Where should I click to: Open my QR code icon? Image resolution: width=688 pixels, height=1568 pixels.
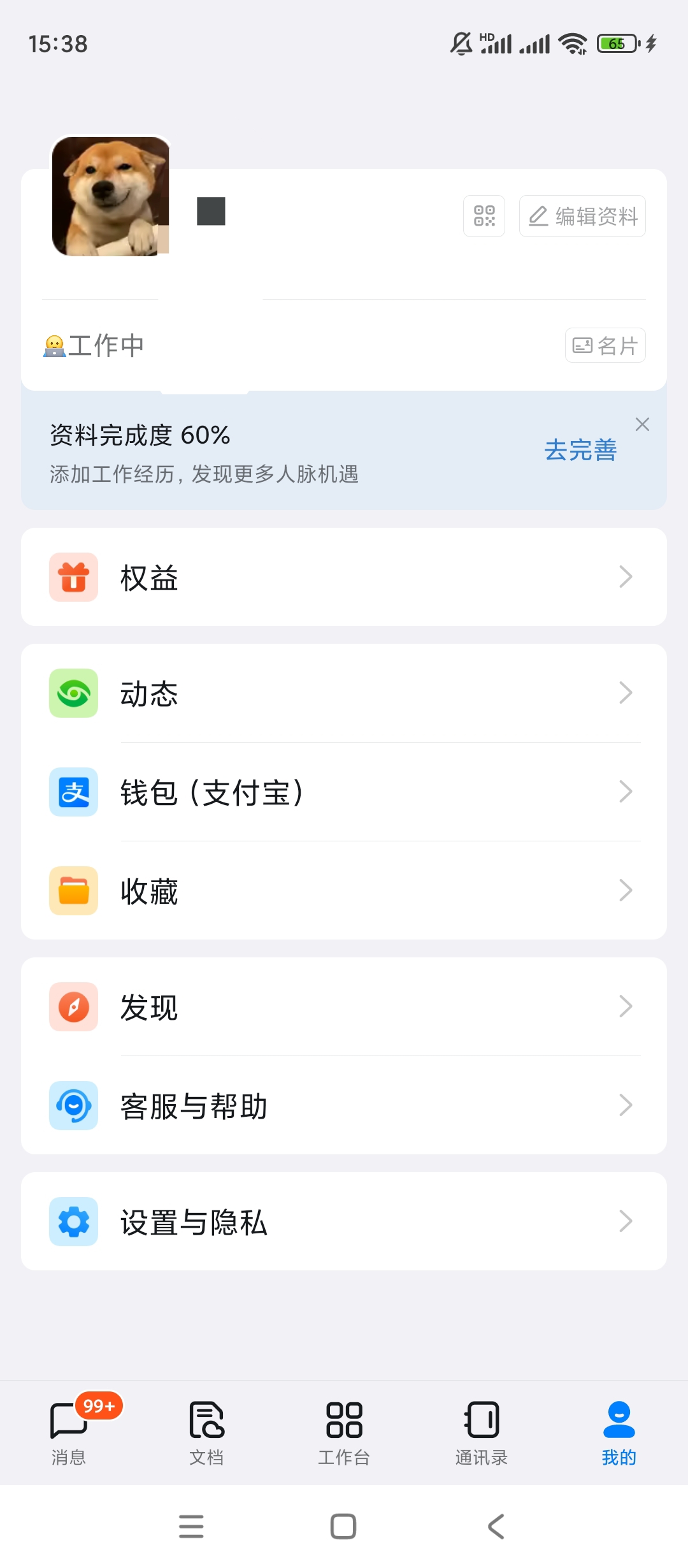484,216
